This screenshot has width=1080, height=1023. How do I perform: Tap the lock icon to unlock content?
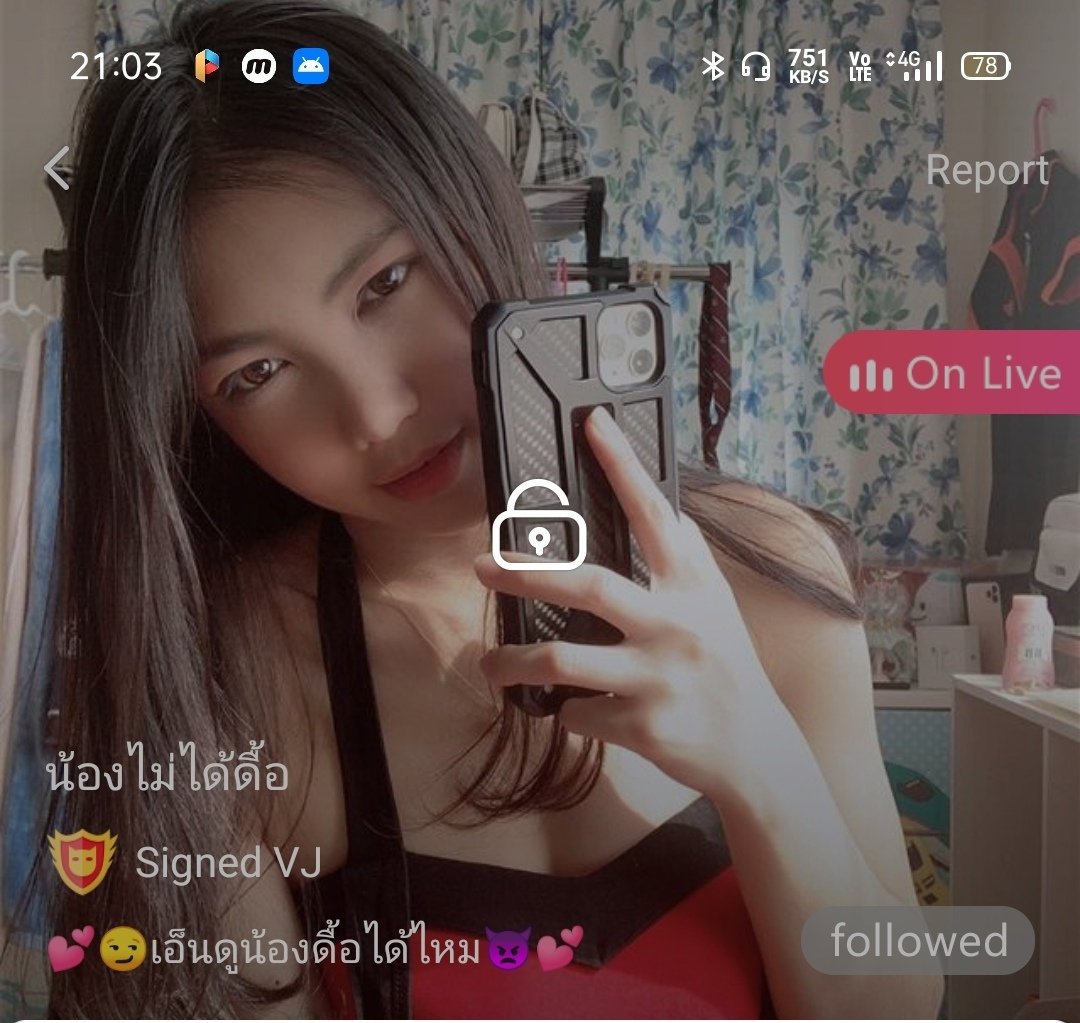pos(539,526)
